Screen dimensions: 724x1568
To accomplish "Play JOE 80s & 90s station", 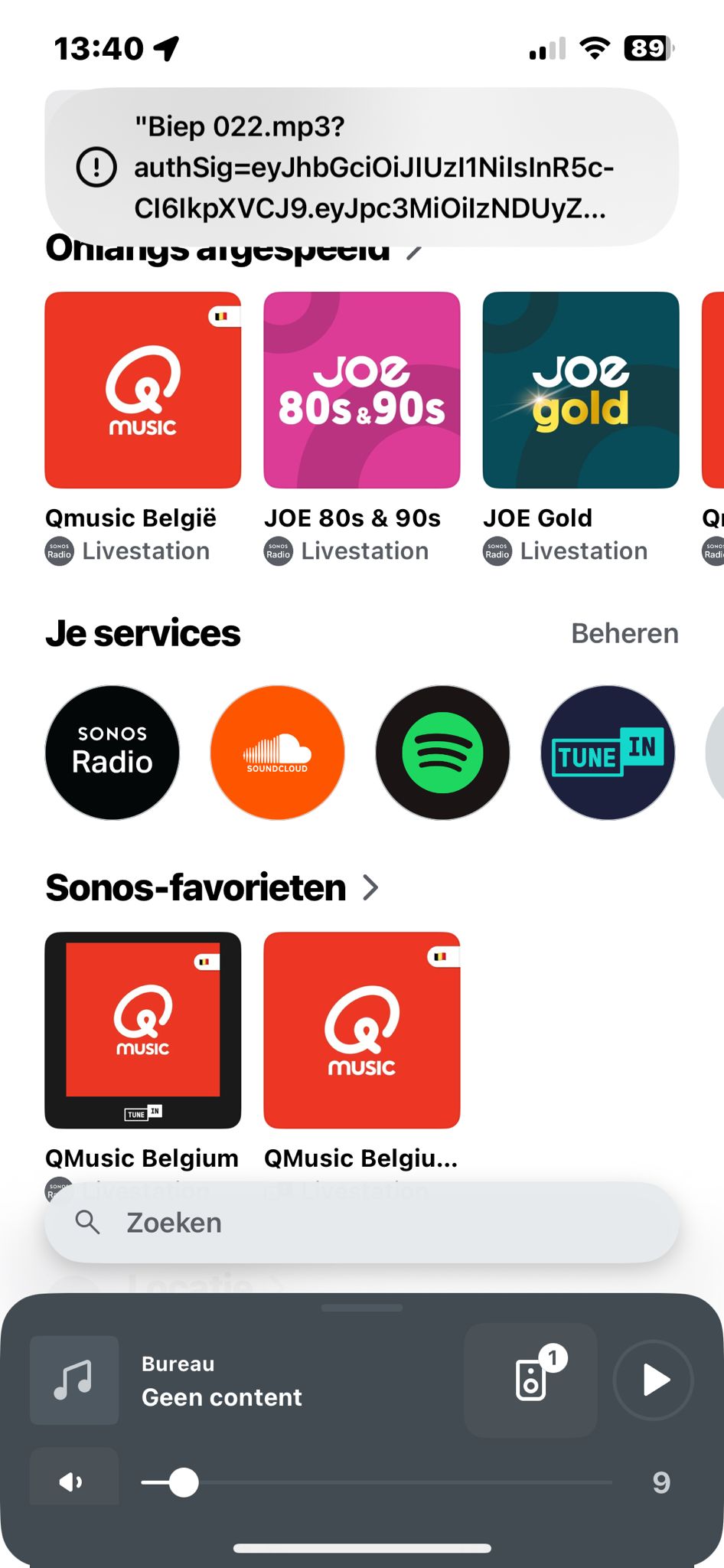I will tap(362, 390).
